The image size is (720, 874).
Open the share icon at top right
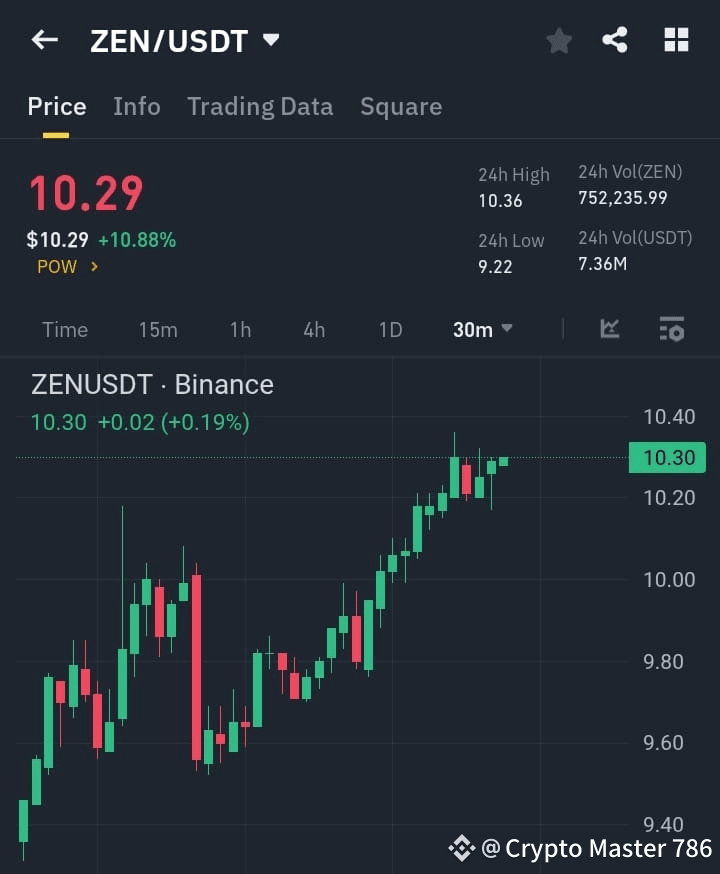coord(614,40)
